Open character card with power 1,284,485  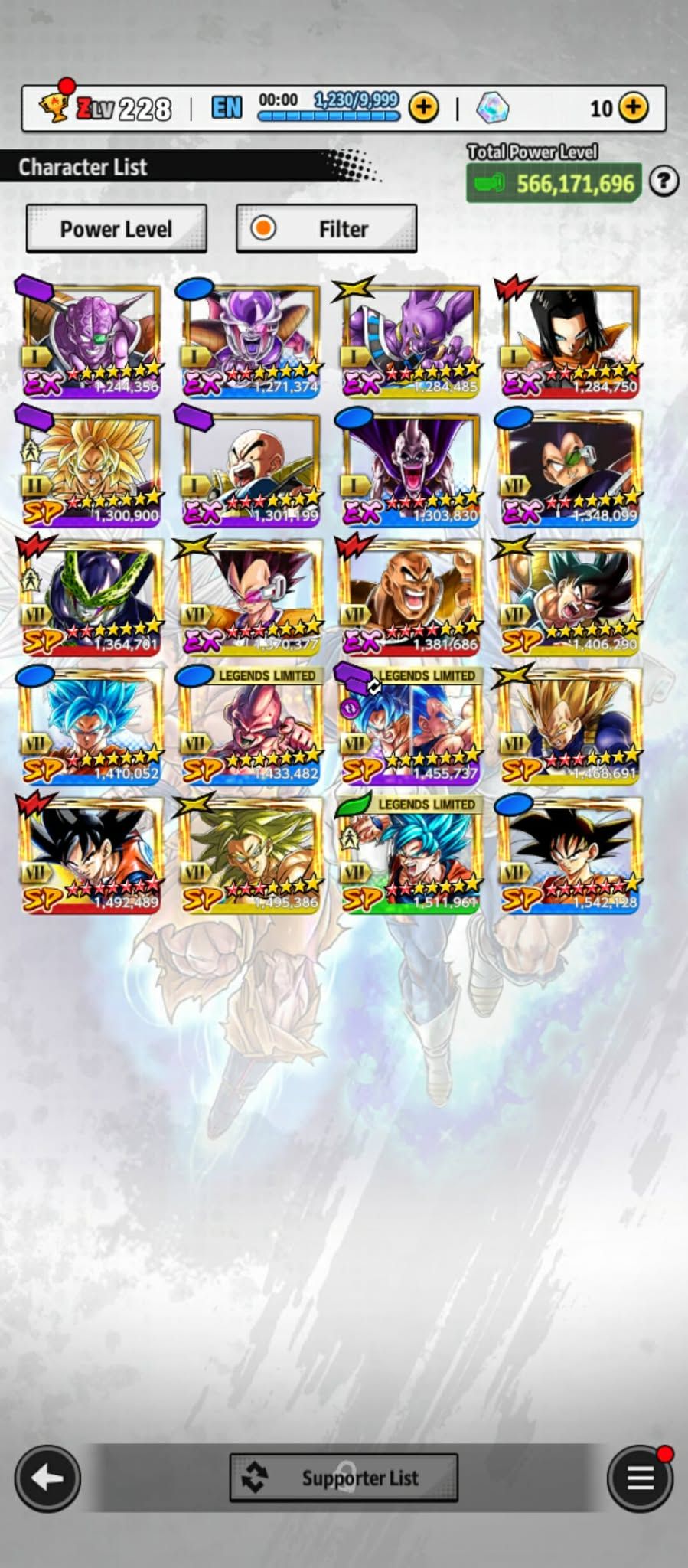coord(411,338)
